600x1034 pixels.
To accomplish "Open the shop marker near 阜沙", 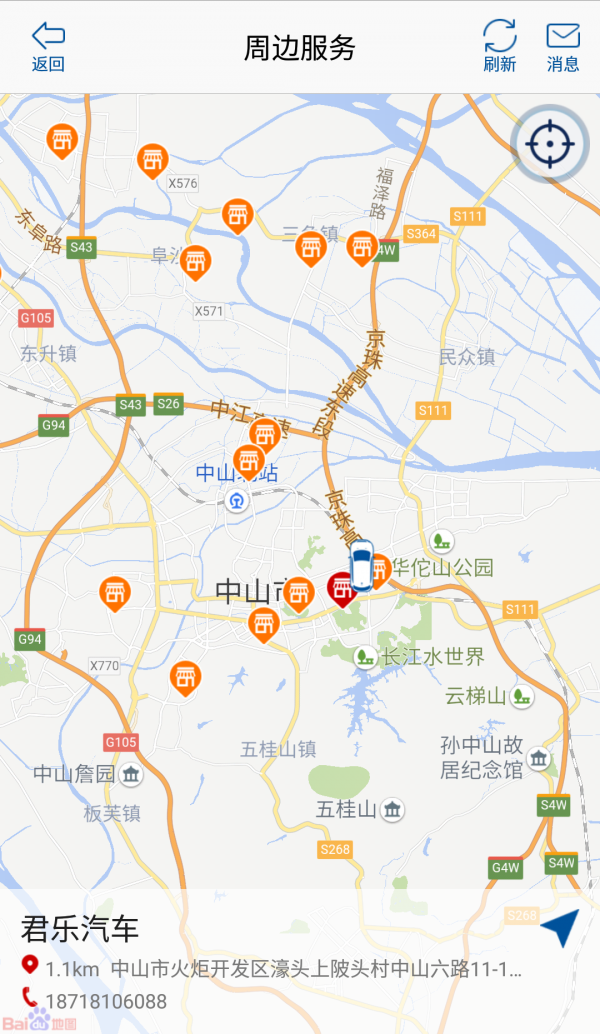I will coord(195,262).
